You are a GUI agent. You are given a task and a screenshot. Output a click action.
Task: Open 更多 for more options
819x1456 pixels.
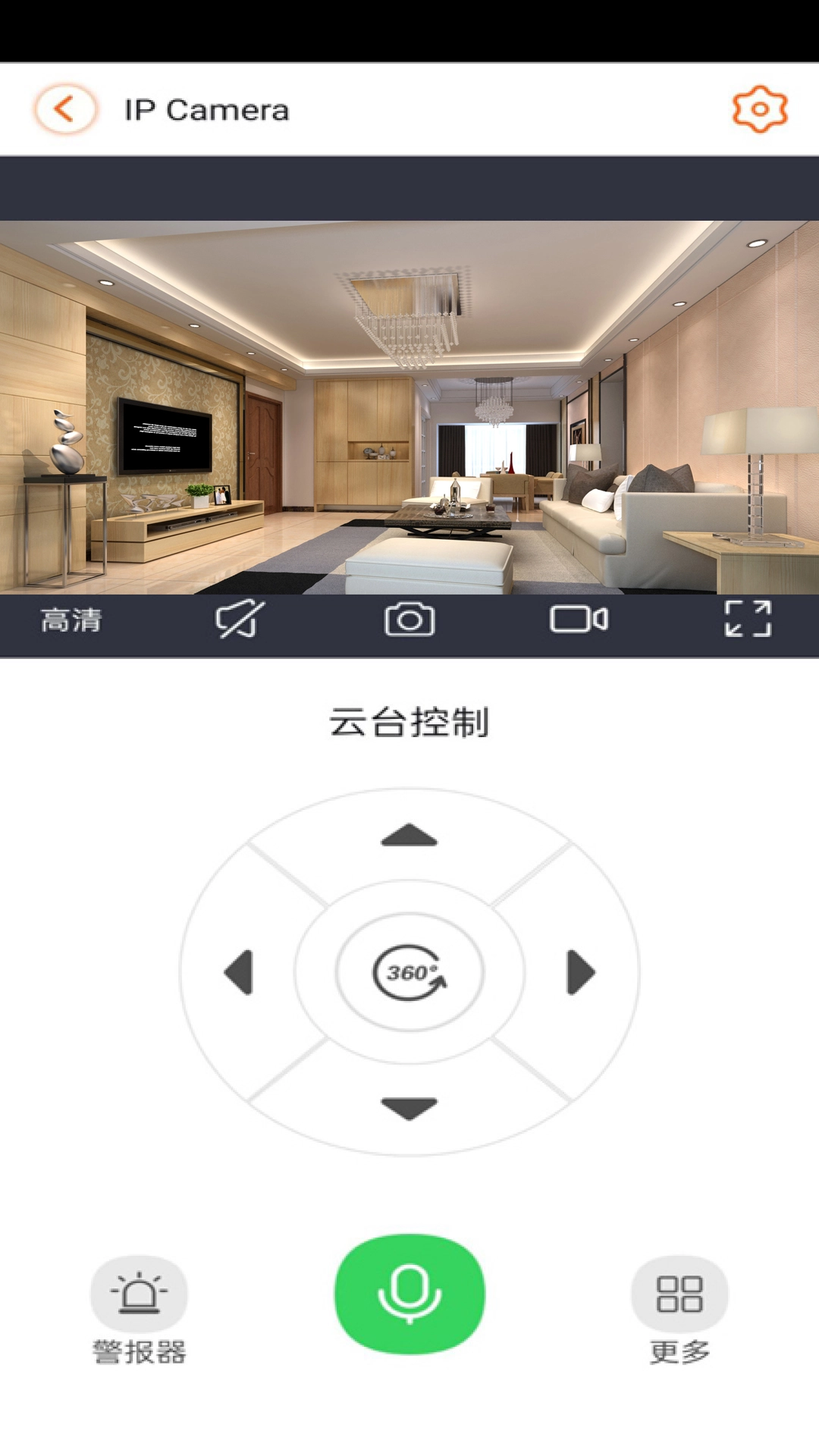(x=679, y=1294)
